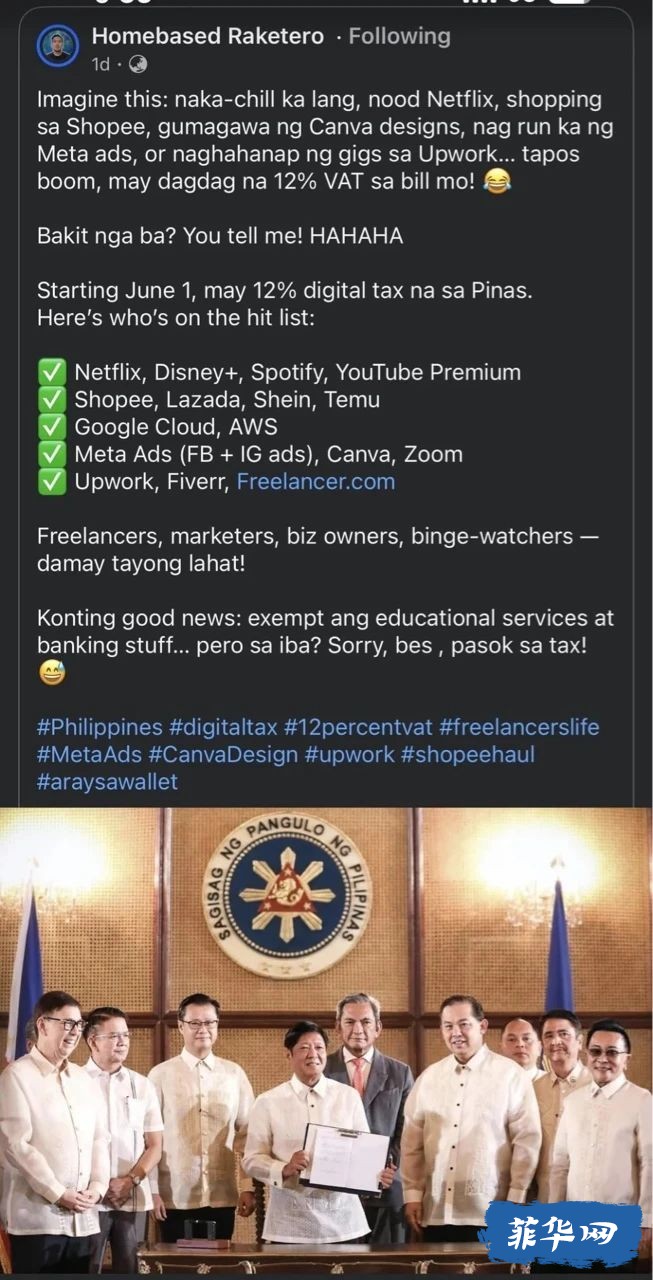Open the Homebased Raketero profile picture
This screenshot has height=1280, width=653.
tap(58, 47)
